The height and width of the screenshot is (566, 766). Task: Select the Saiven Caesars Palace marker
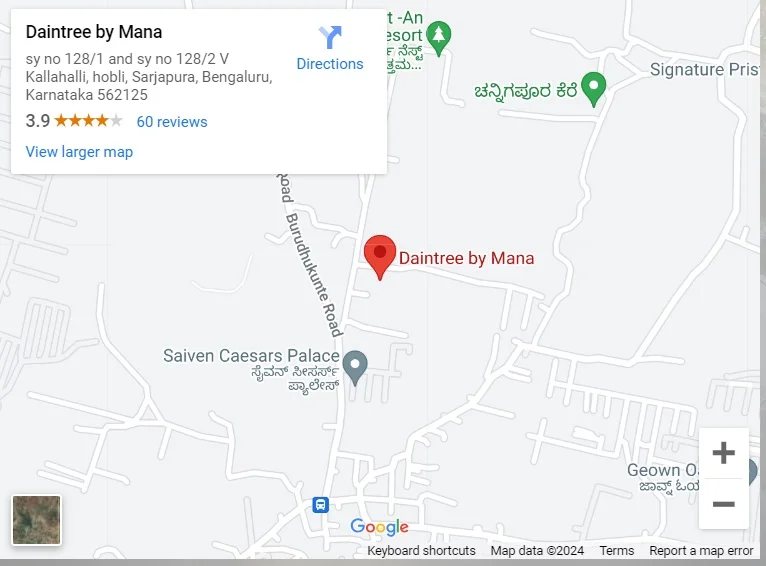pos(355,365)
